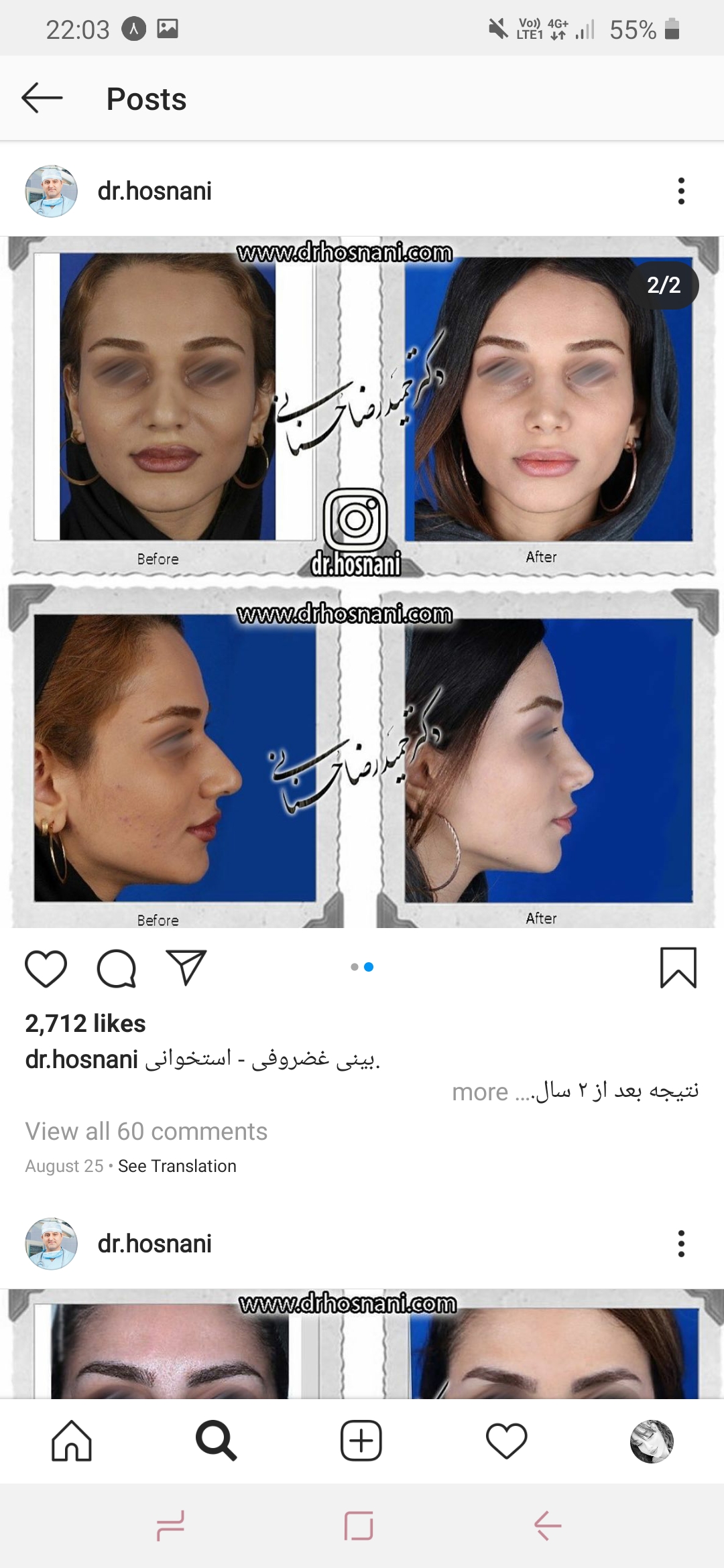Share the post with 2,712 likes
Viewport: 724px width, 1568px height.
click(186, 968)
